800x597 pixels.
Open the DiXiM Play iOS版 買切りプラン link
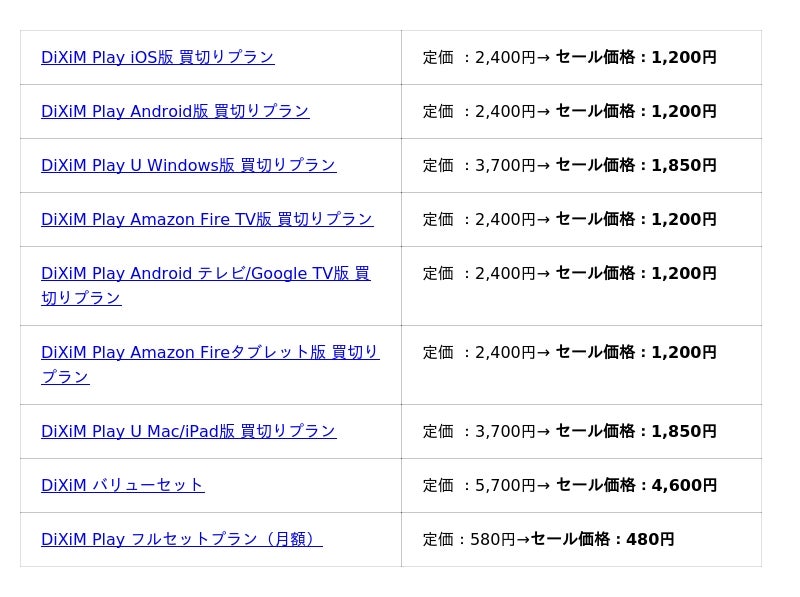tap(157, 58)
